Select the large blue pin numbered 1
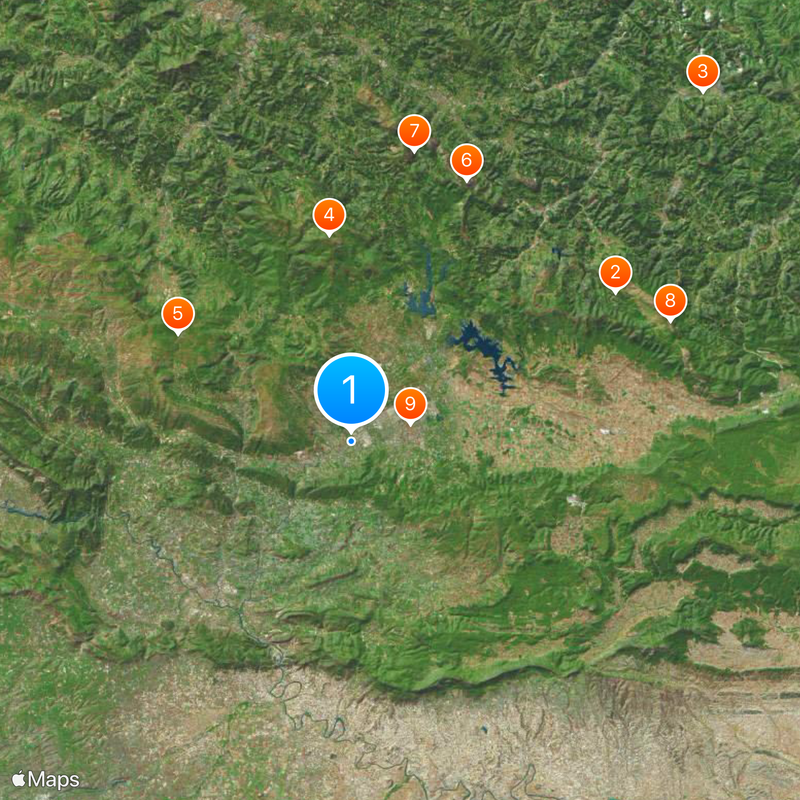Screen dimensions: 800x800 [x=351, y=389]
